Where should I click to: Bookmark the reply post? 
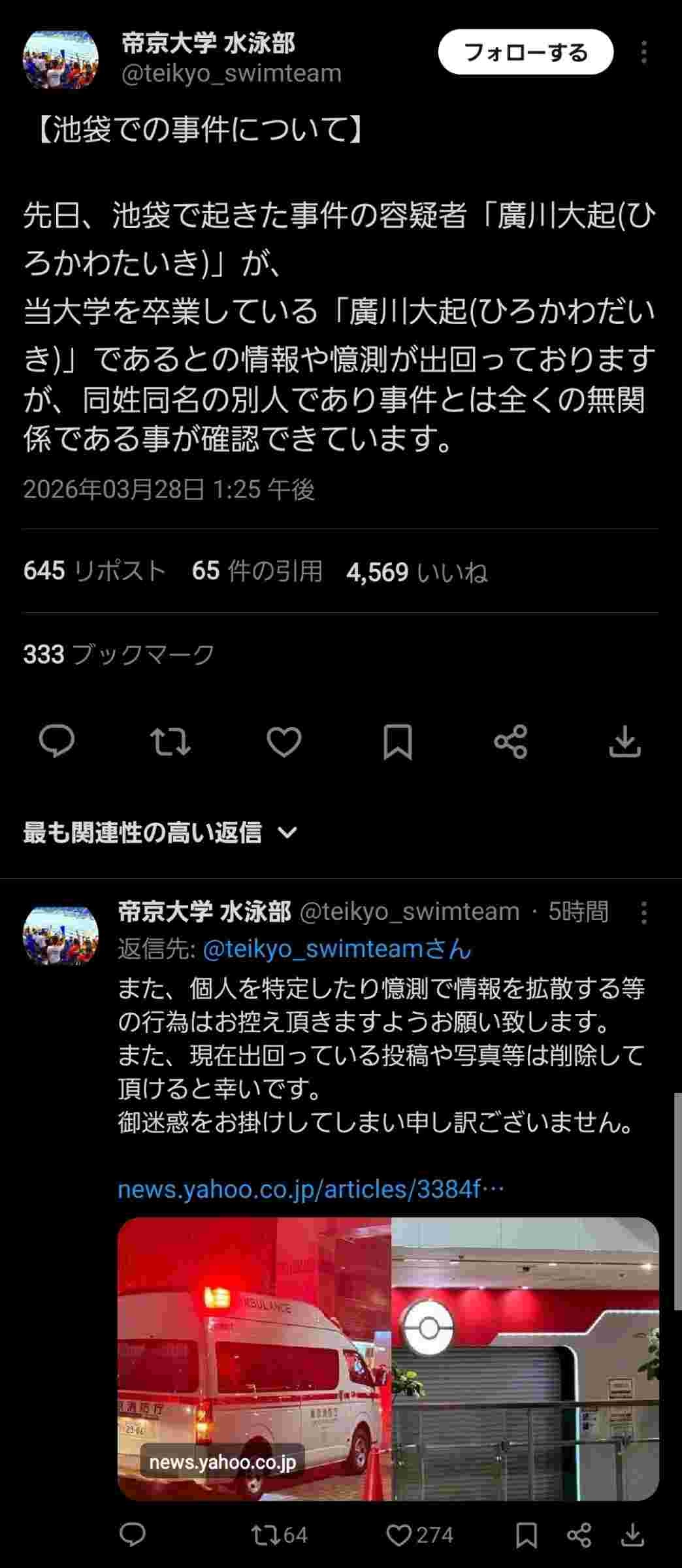(527, 1535)
